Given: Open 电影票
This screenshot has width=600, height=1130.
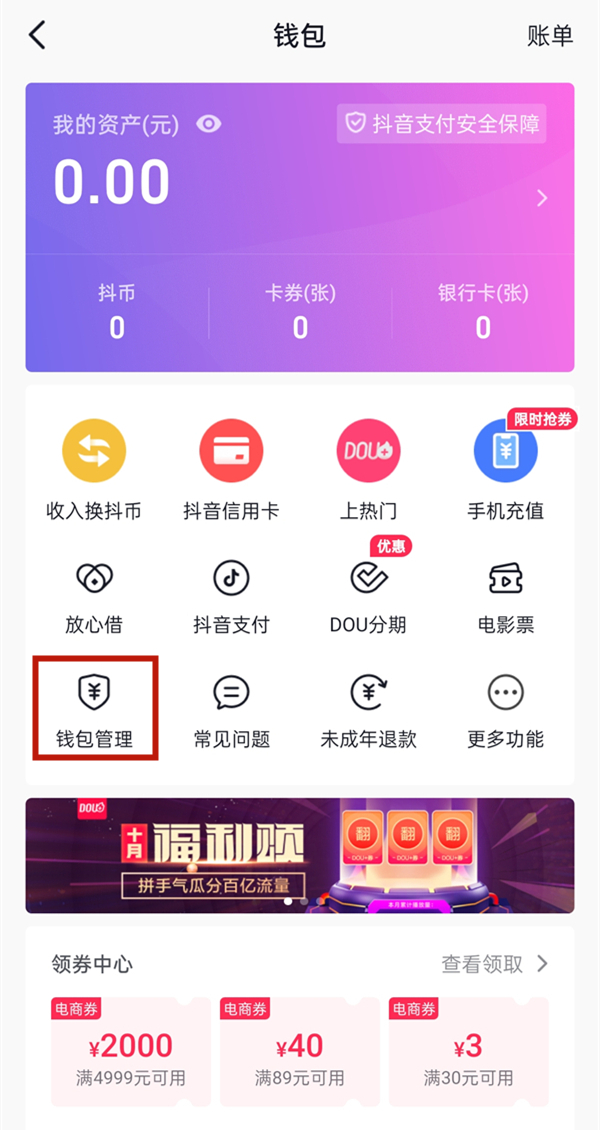Looking at the screenshot, I should coord(505,597).
